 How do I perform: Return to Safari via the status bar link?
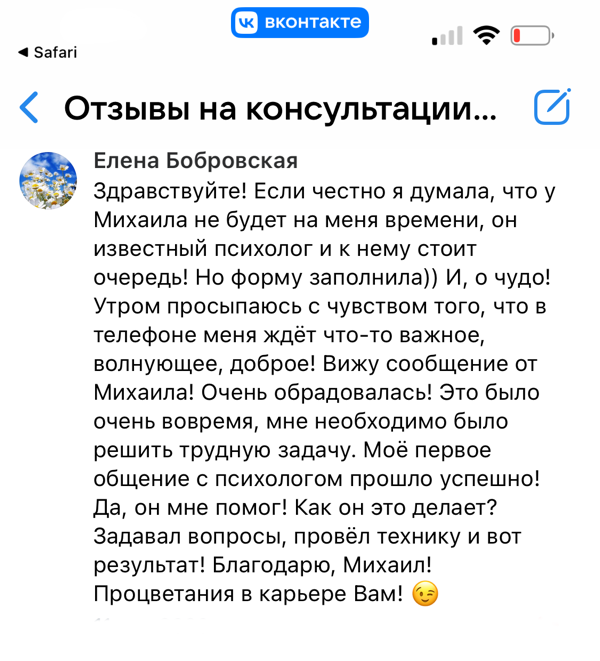pos(48,52)
